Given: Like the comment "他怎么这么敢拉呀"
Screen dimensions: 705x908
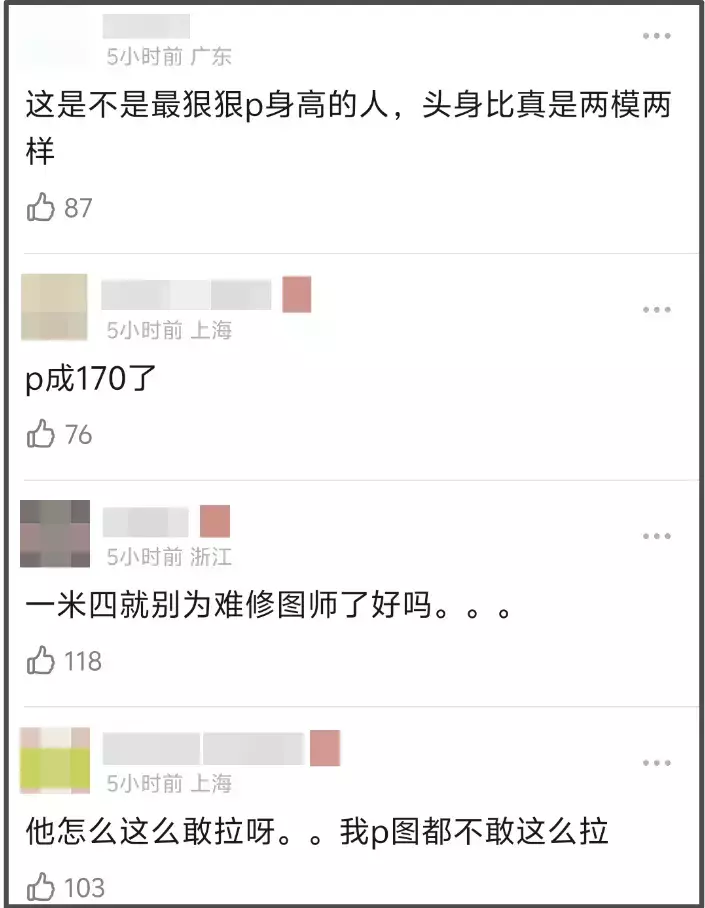Looking at the screenshot, I should click(41, 886).
